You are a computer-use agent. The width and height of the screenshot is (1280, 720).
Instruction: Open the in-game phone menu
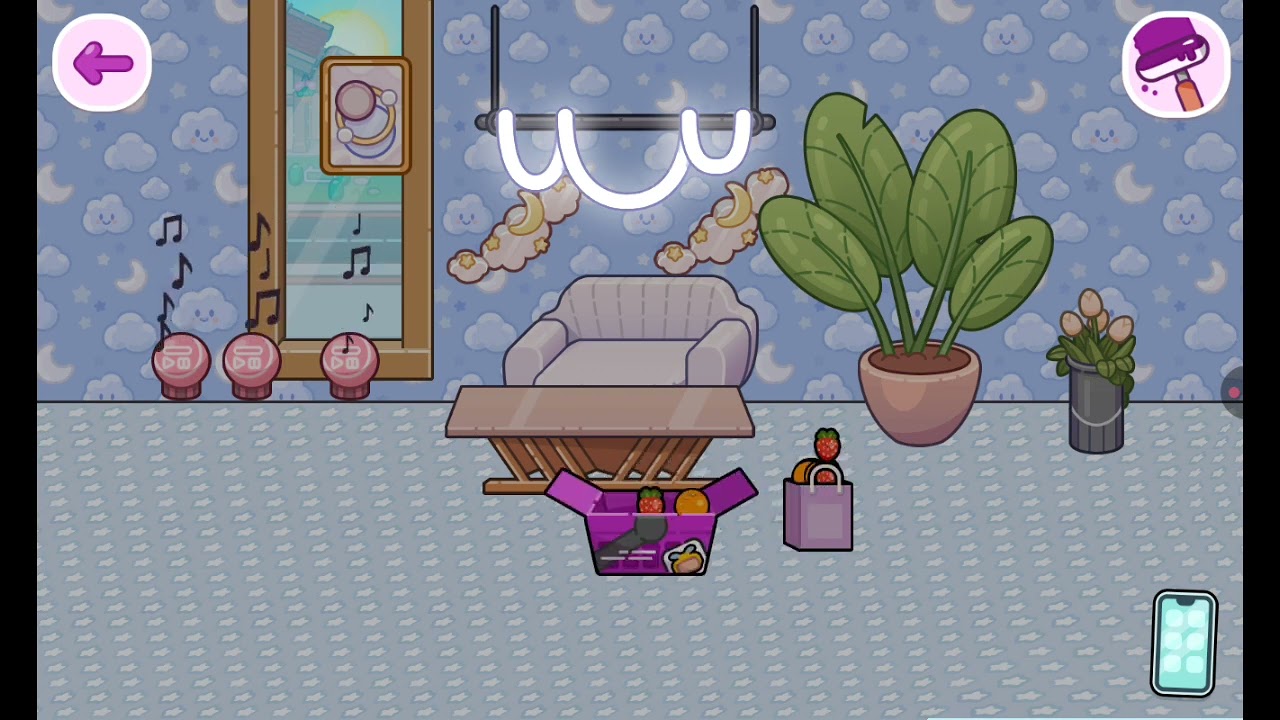click(1184, 642)
